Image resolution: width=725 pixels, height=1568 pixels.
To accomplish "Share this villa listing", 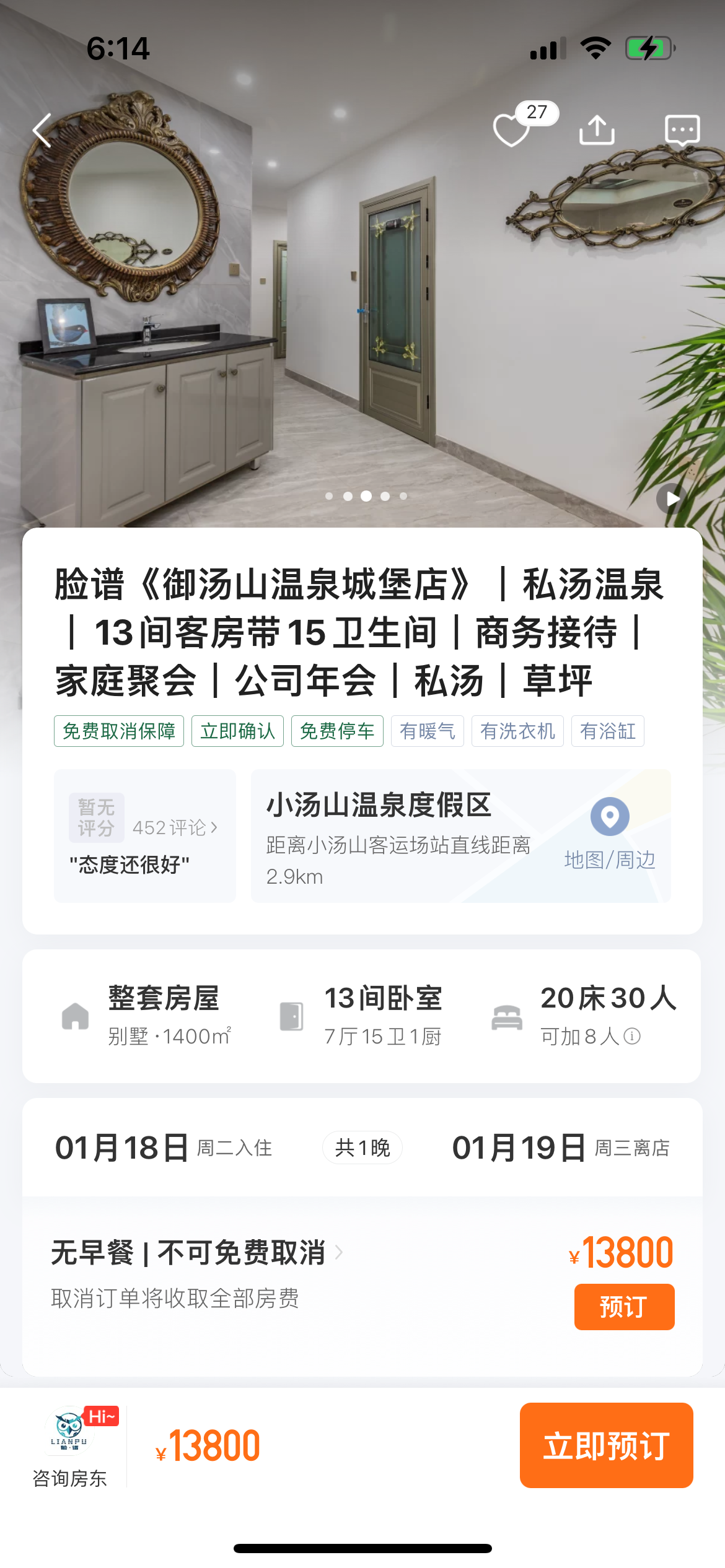I will click(x=597, y=130).
